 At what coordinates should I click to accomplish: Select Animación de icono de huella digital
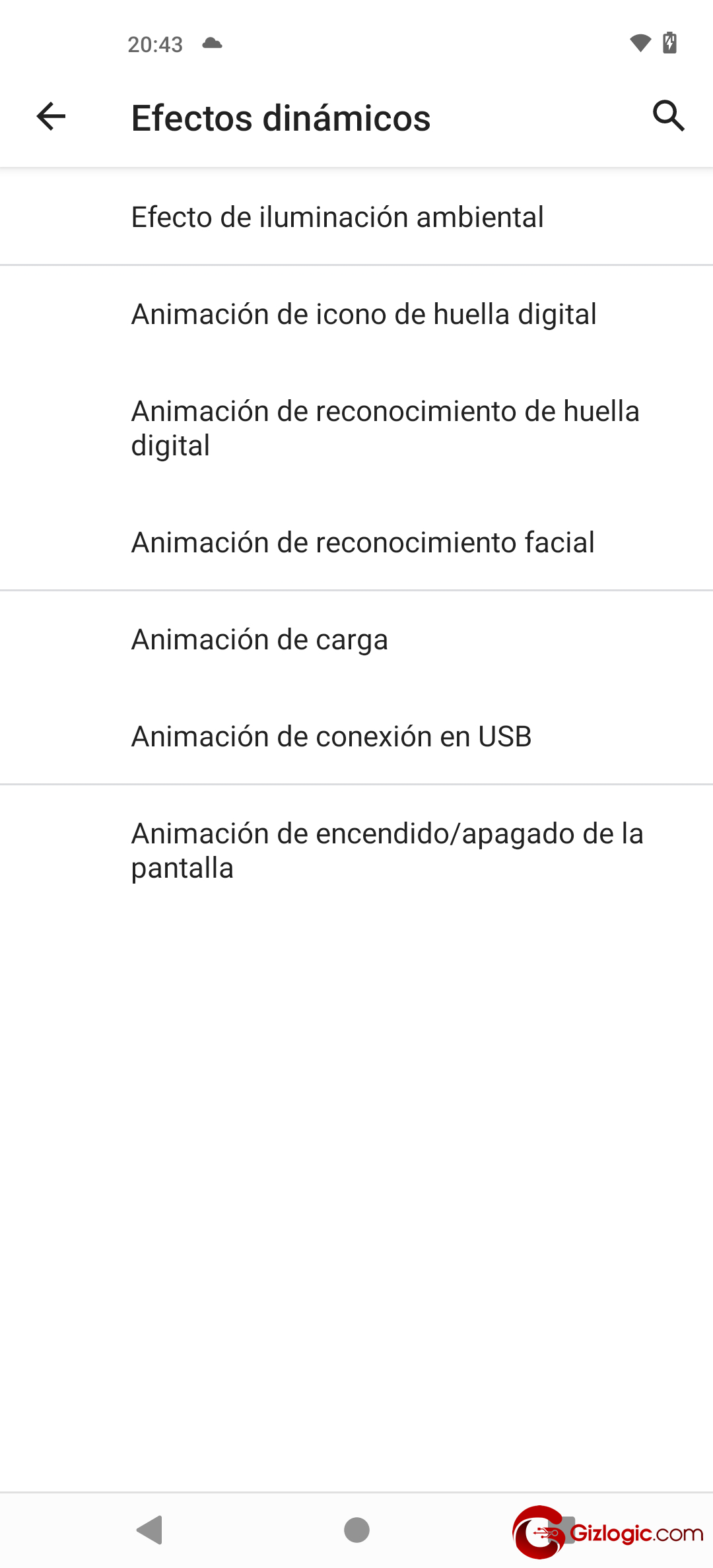[364, 314]
